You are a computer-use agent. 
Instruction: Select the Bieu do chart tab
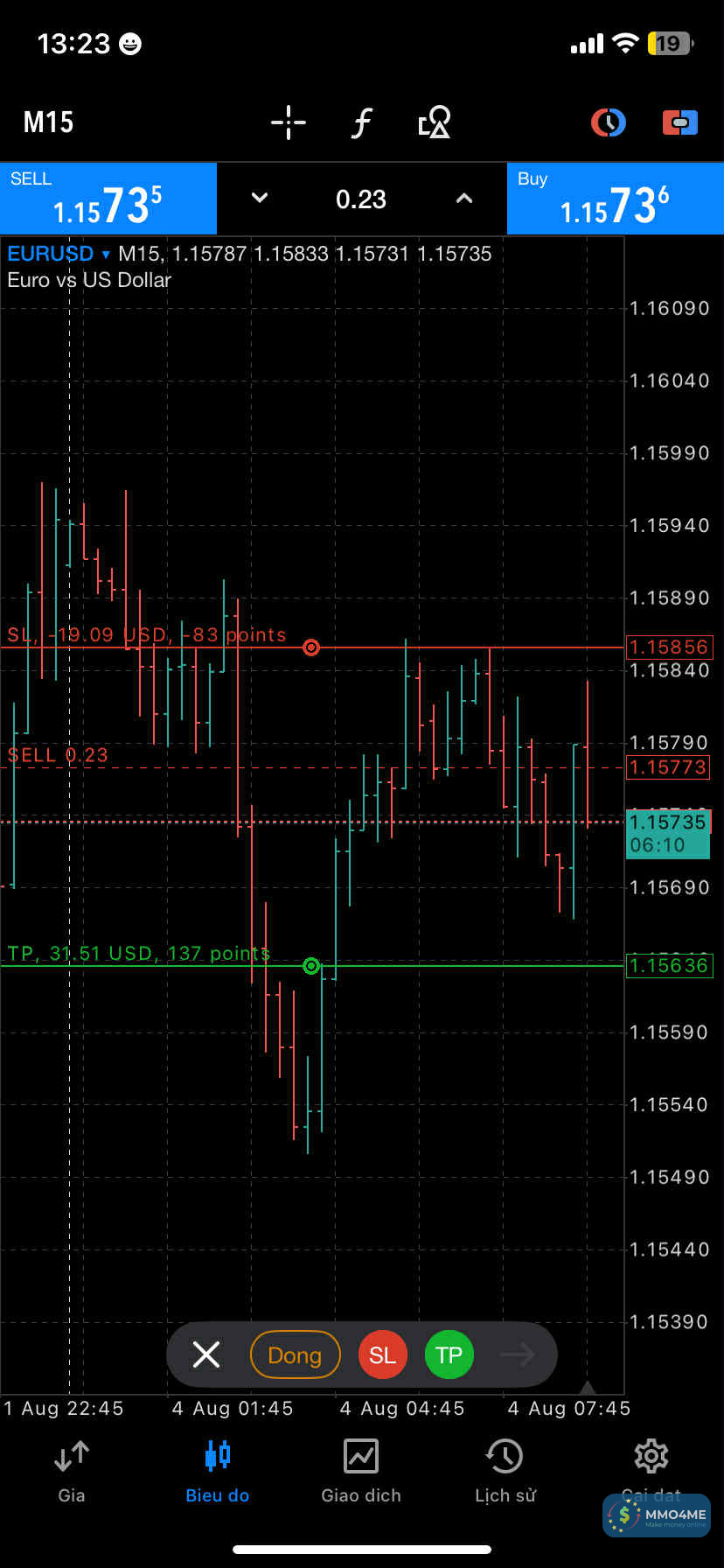point(217,1470)
